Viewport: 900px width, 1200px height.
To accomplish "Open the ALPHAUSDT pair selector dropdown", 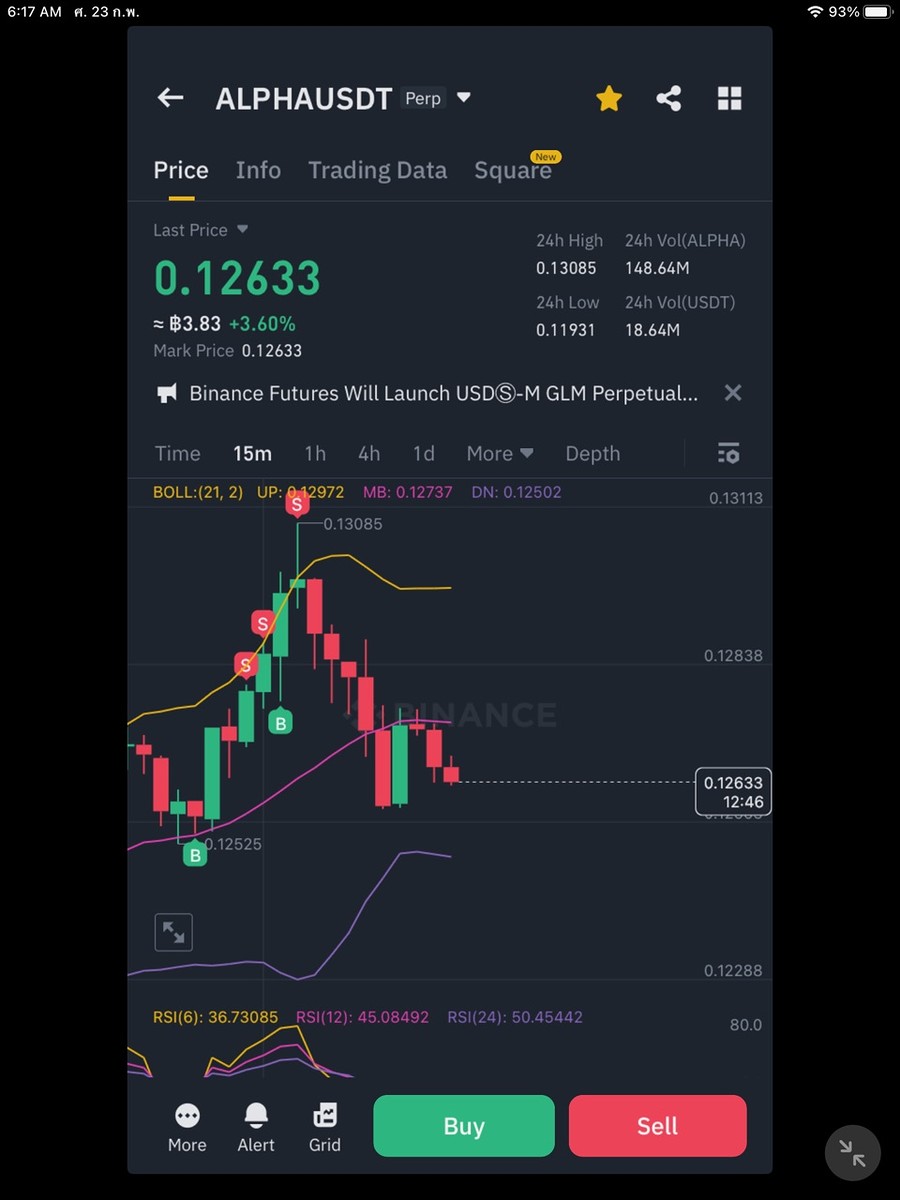I will tap(463, 98).
